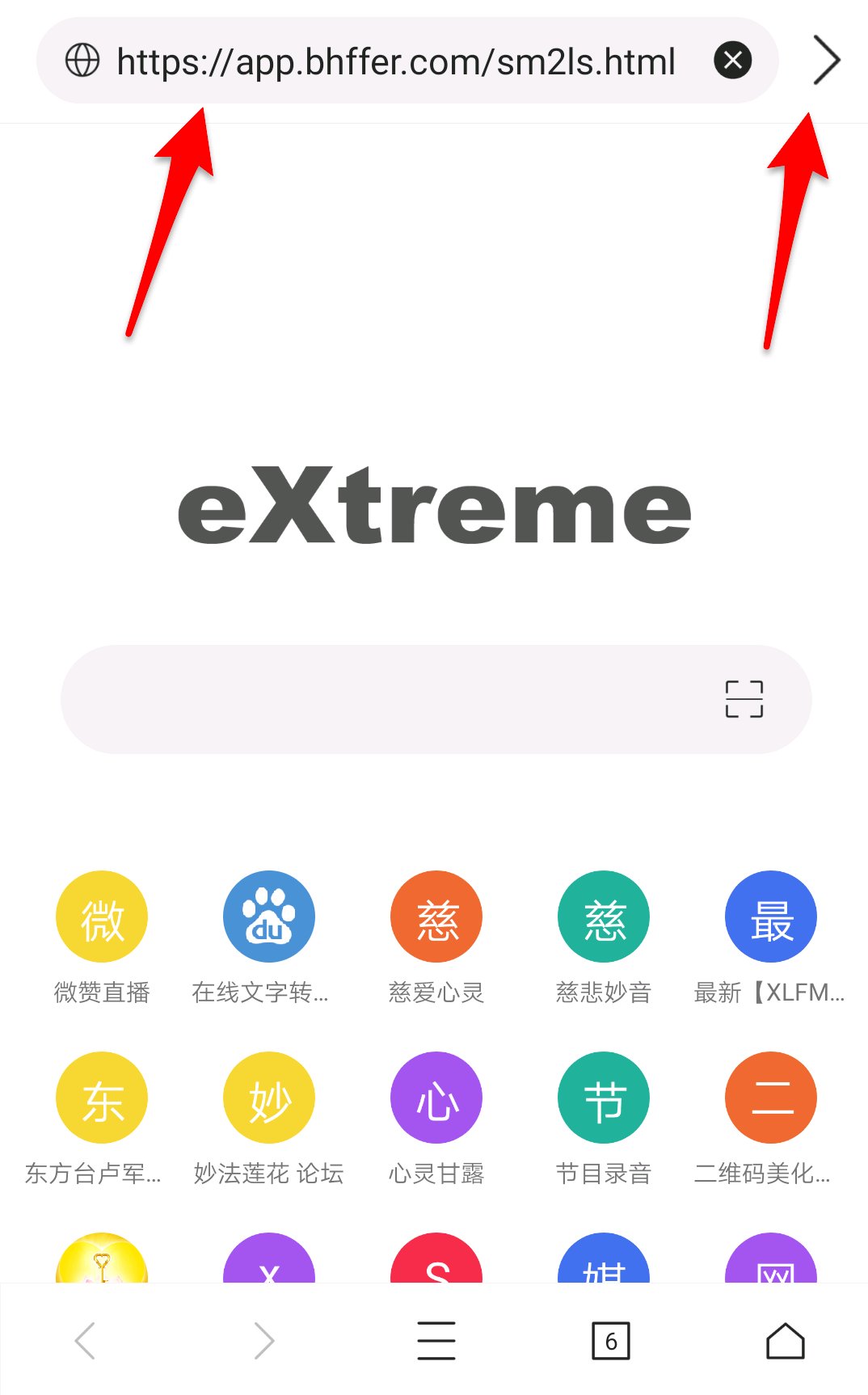Viewport: 868px width, 1395px height.
Task: Return to browser home page
Action: click(785, 1341)
